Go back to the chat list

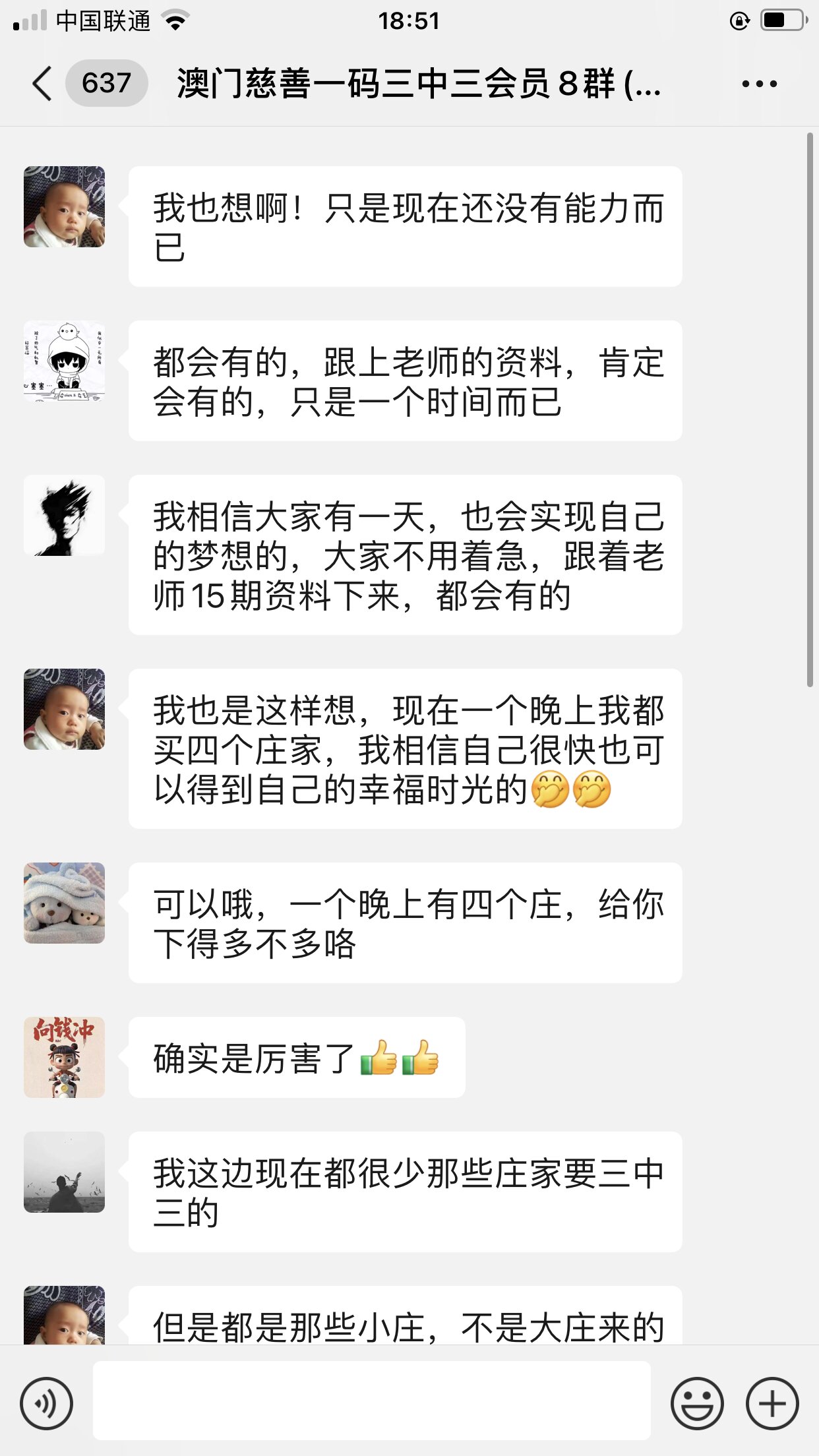click(x=42, y=84)
